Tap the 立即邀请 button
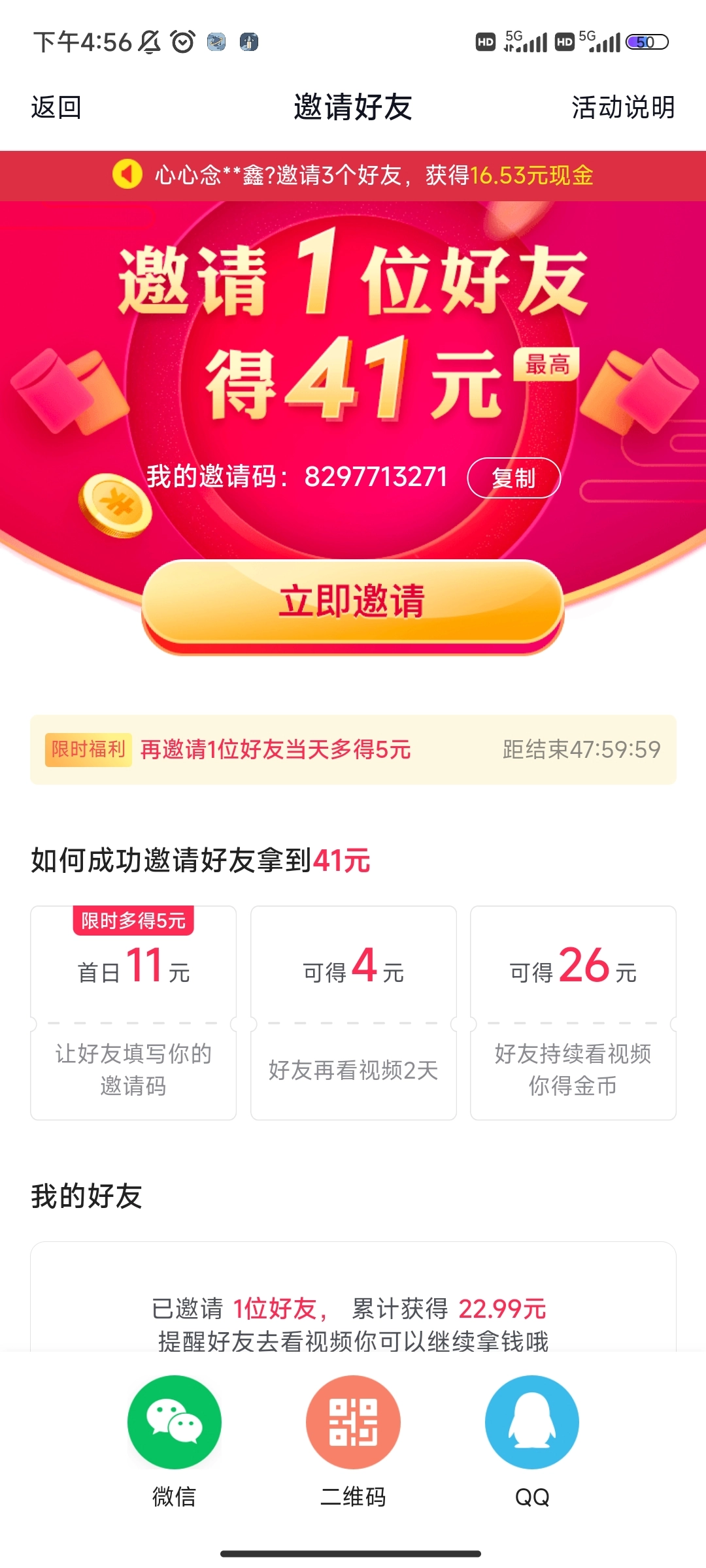The image size is (706, 1568). pyautogui.click(x=352, y=602)
